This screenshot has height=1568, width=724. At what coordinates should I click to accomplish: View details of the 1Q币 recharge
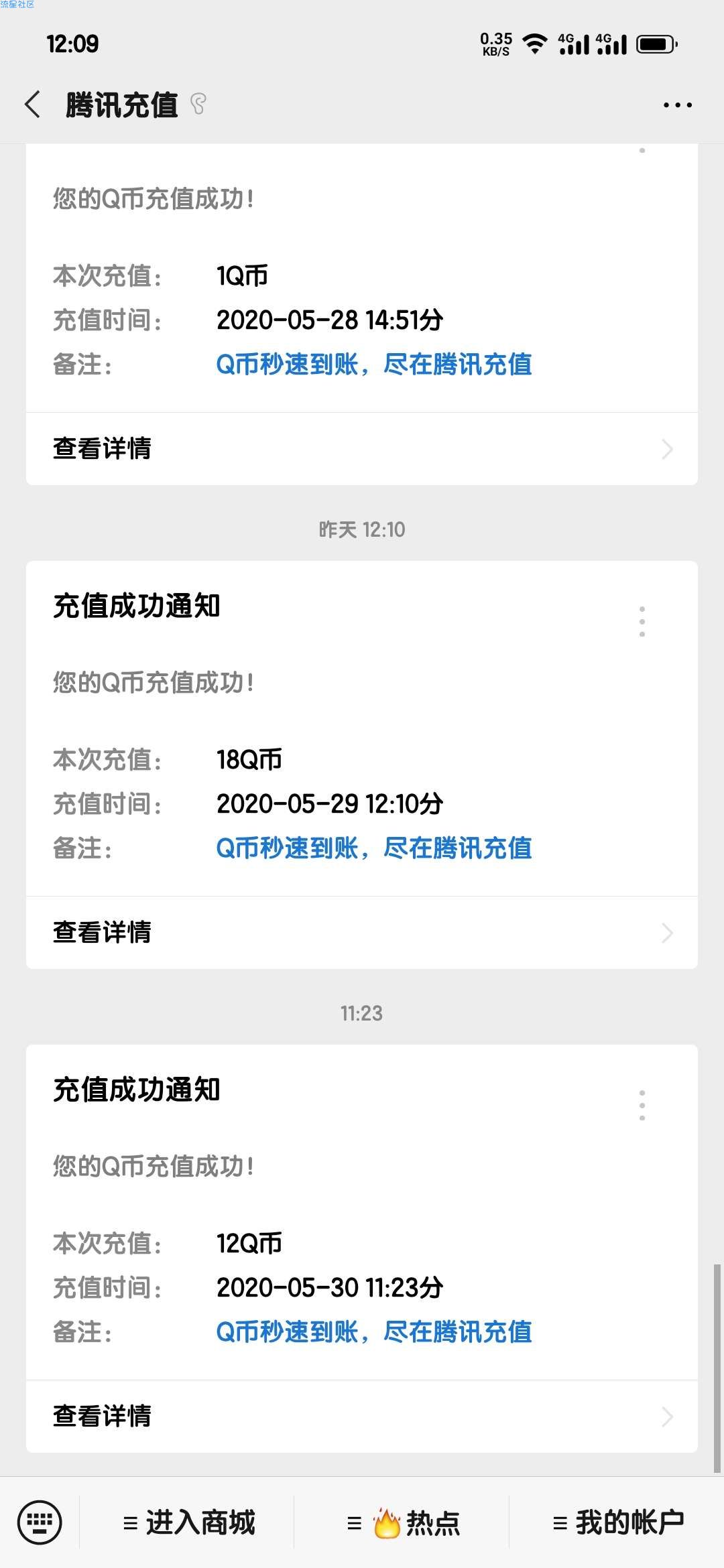point(362,448)
